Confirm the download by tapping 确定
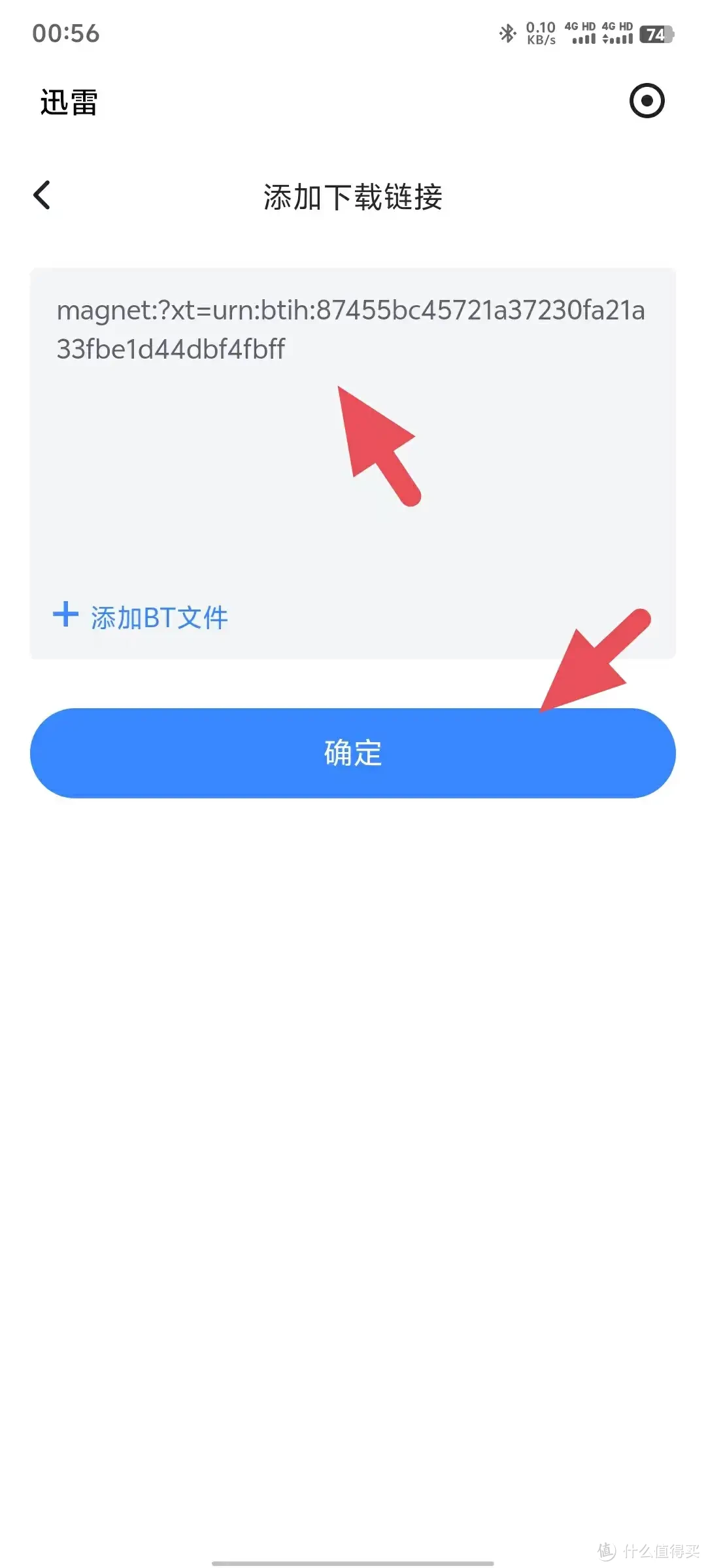 click(352, 753)
